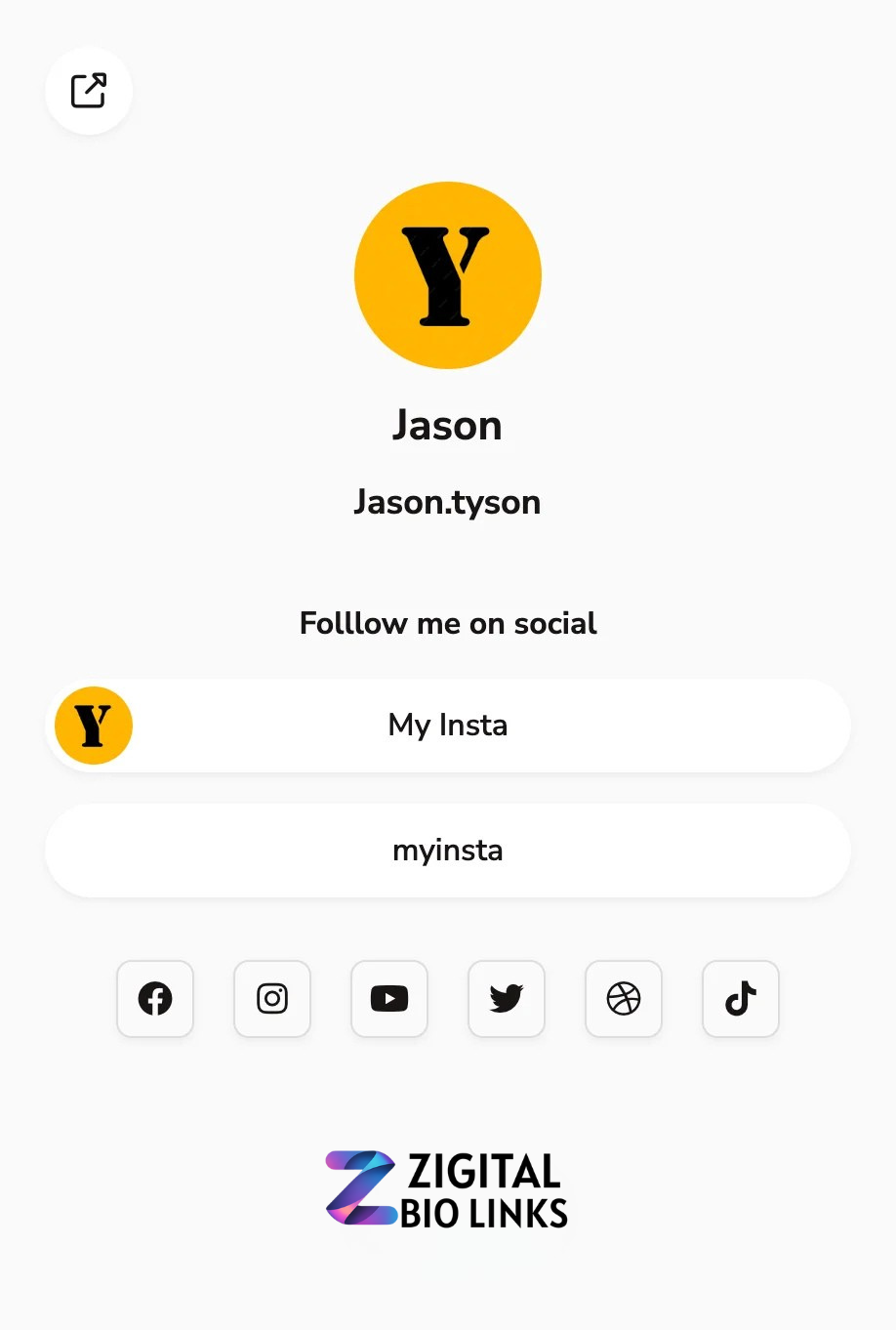896x1330 pixels.
Task: Go to the YouTube channel
Action: pyautogui.click(x=389, y=999)
